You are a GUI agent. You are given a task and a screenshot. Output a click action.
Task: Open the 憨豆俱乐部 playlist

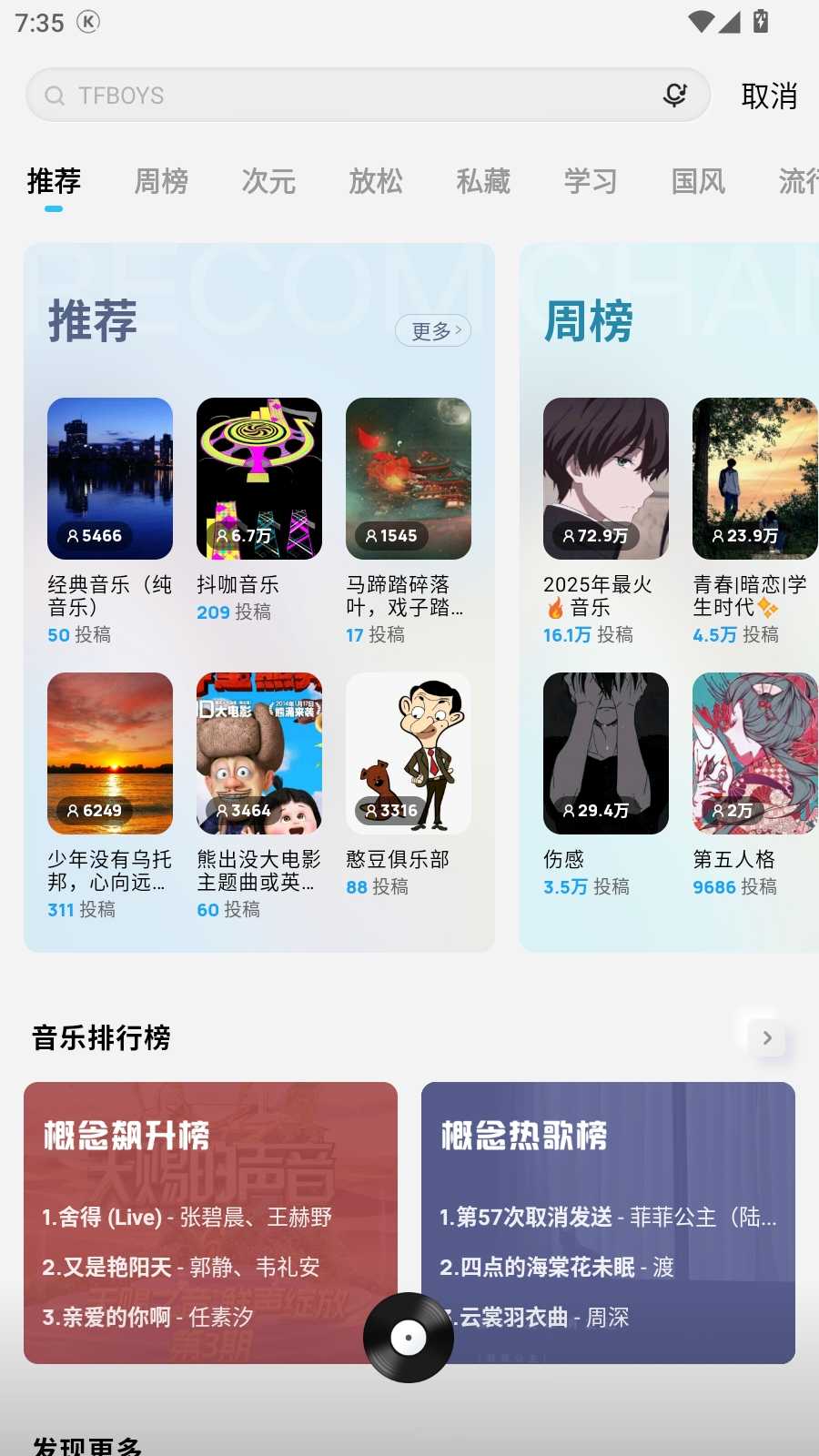pyautogui.click(x=409, y=753)
